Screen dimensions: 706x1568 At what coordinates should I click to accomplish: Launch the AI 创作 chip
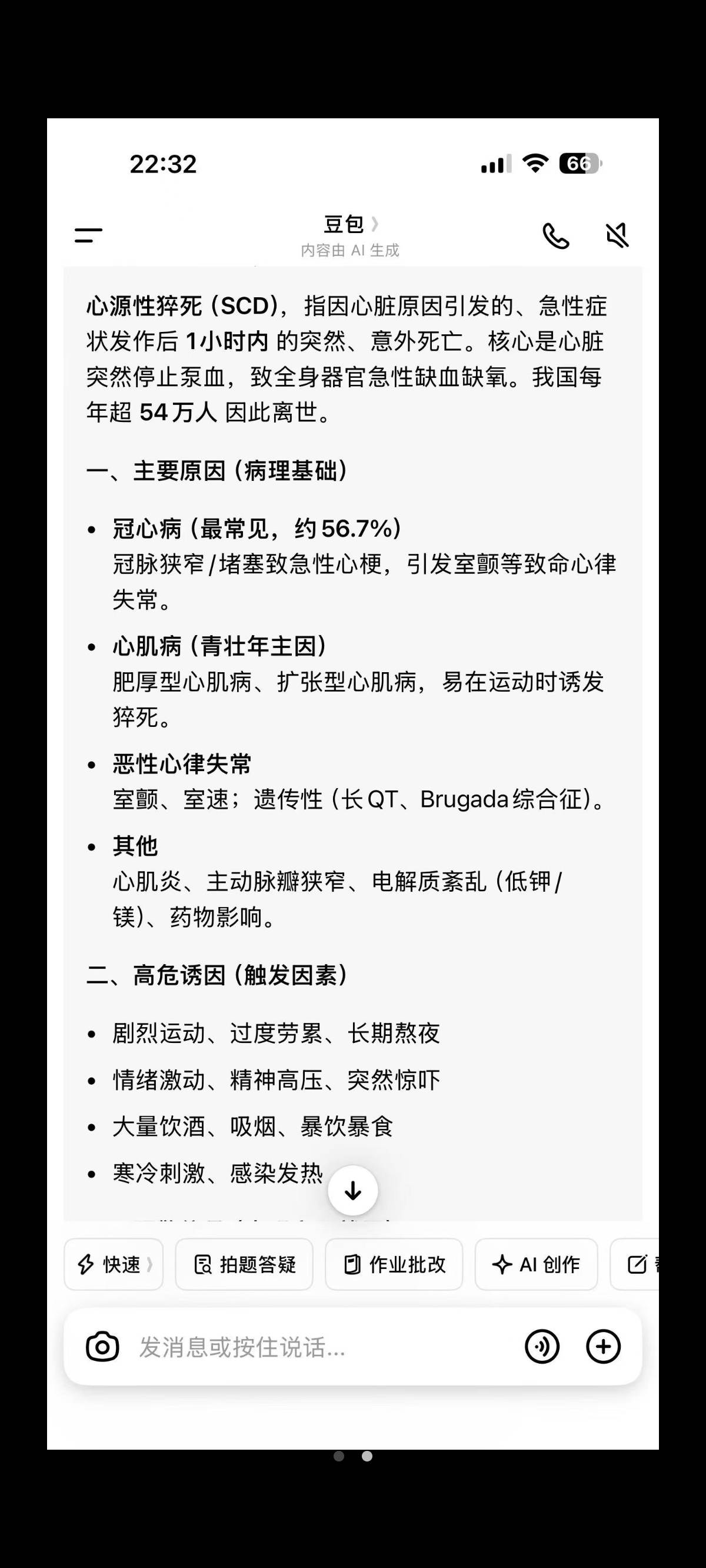(536, 1264)
